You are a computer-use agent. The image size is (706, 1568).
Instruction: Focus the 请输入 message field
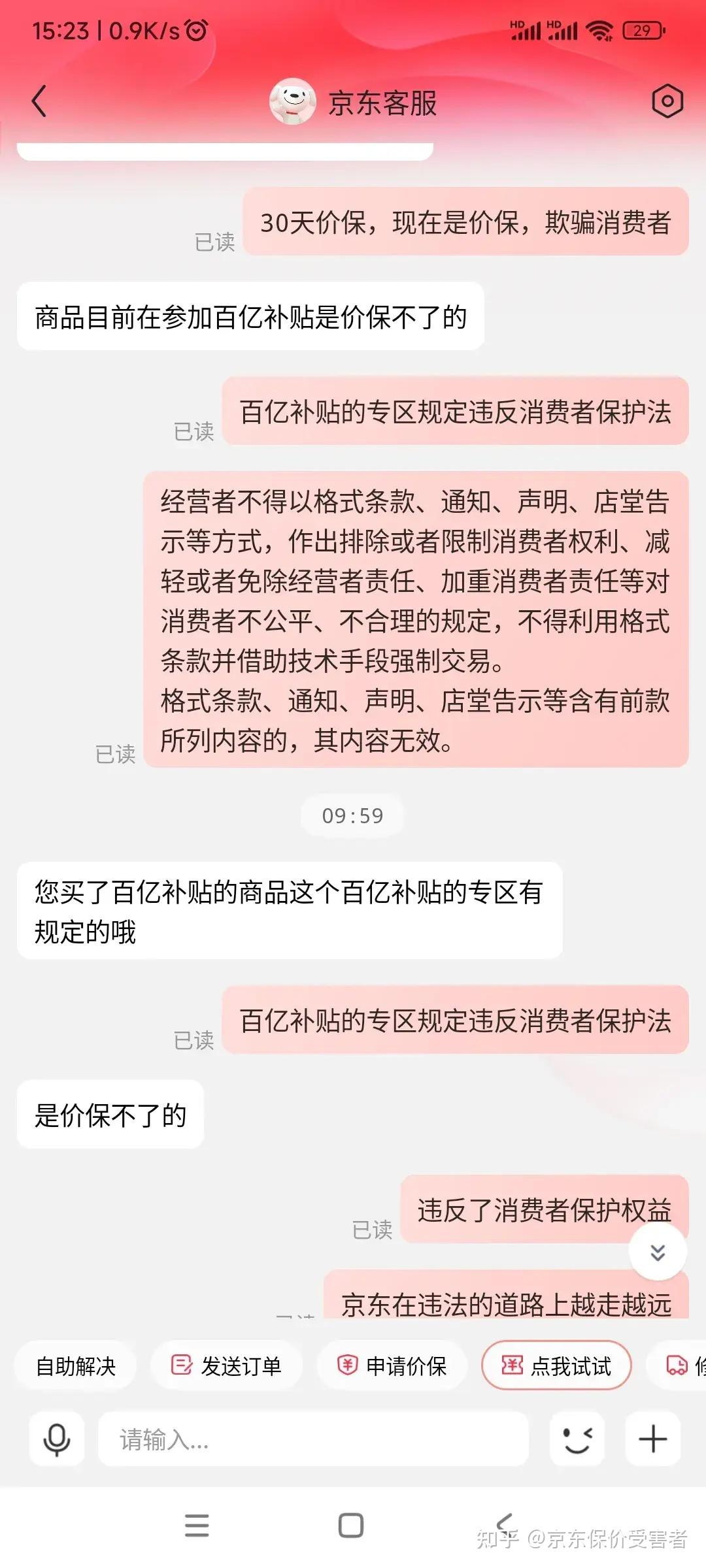coord(313,1439)
